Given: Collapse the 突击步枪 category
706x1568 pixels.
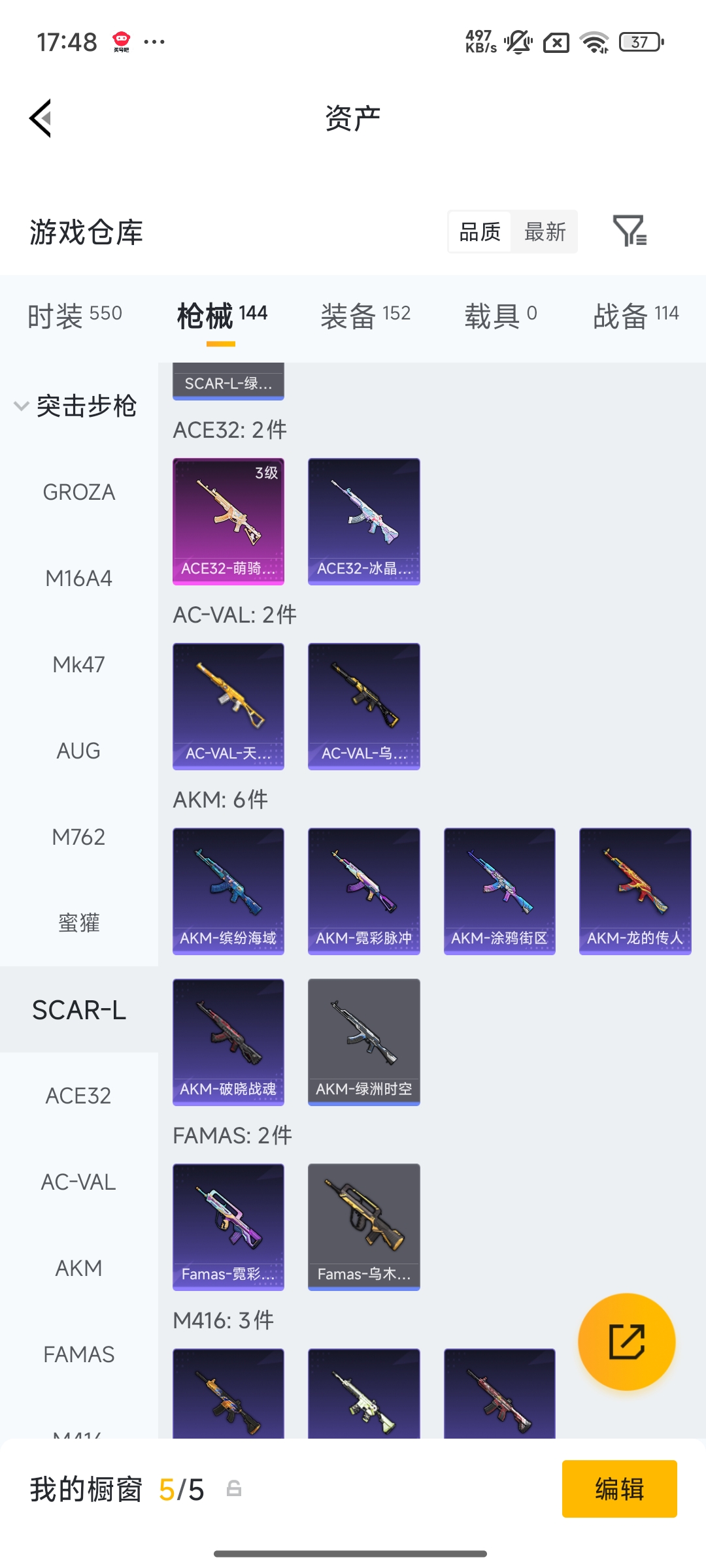Looking at the screenshot, I should [x=75, y=406].
